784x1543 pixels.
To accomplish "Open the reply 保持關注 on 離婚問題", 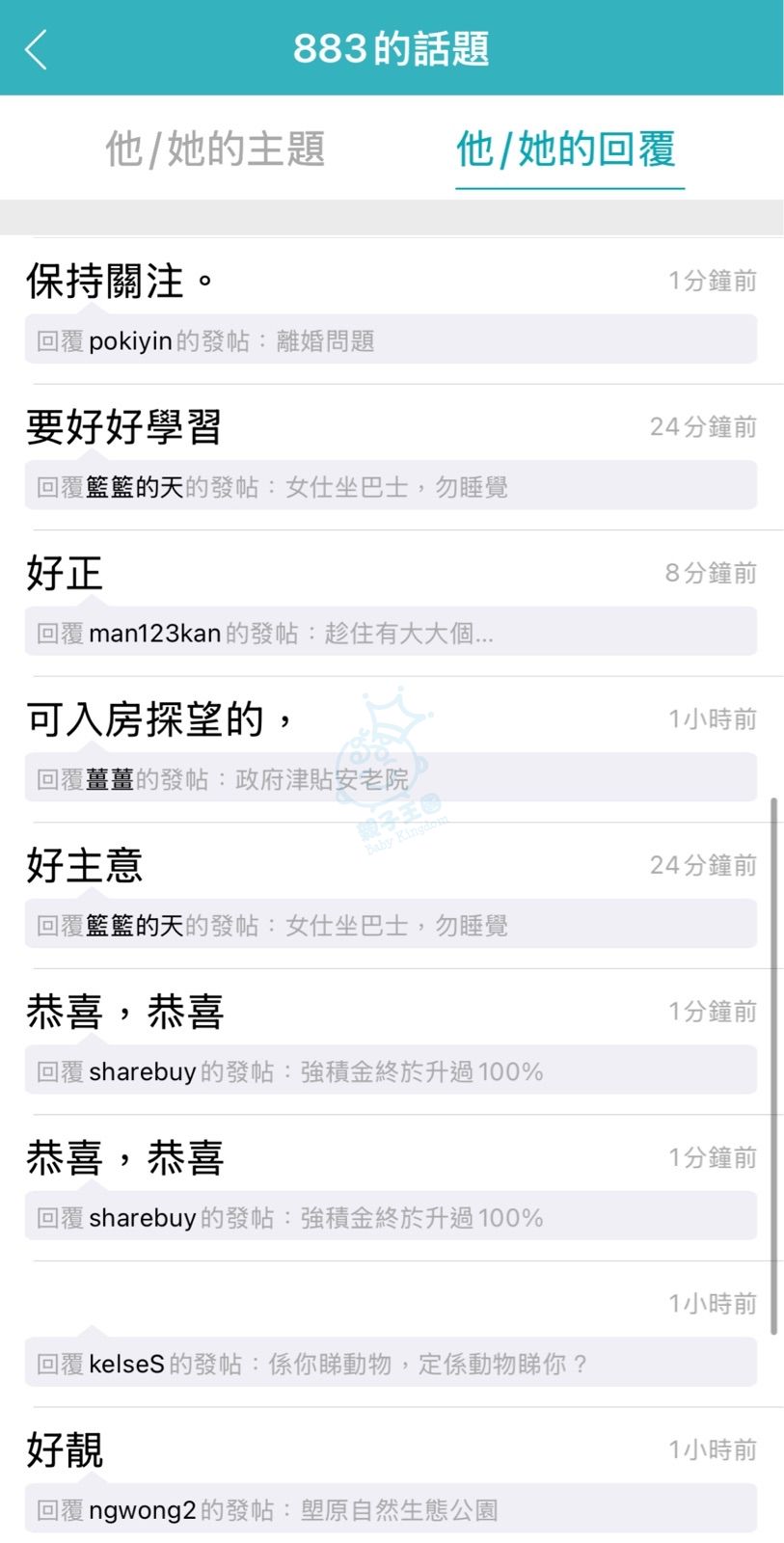I will [391, 311].
